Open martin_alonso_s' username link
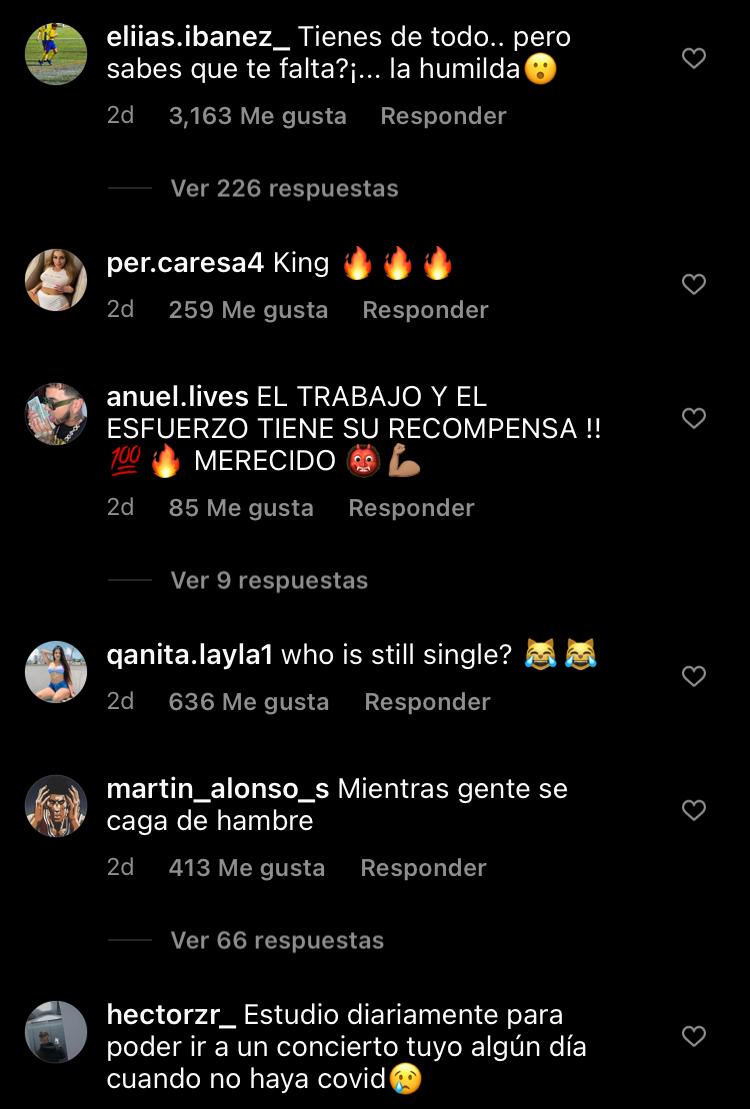This screenshot has width=750, height=1109. [x=217, y=788]
